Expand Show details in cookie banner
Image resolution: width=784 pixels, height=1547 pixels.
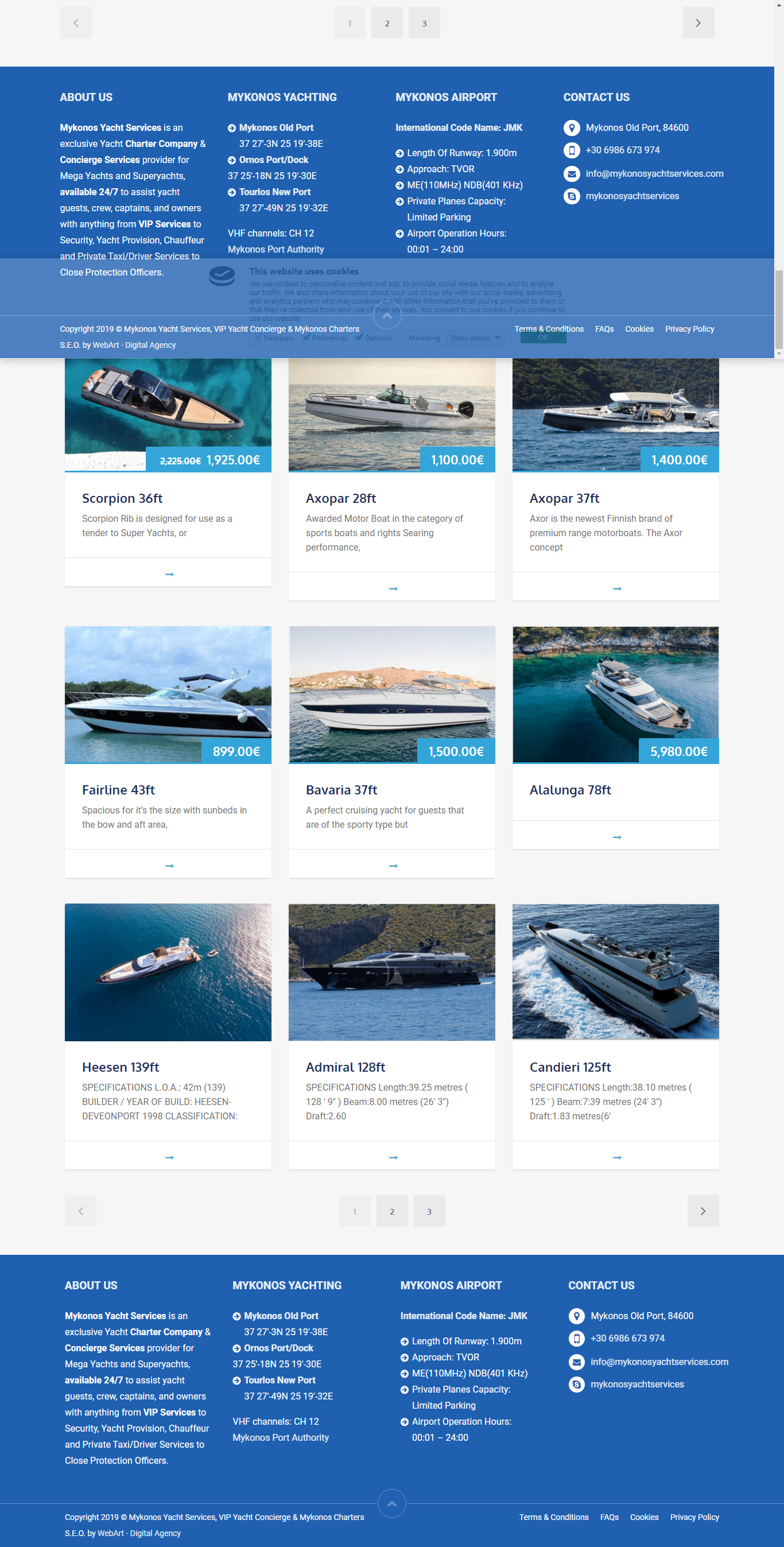(475, 338)
